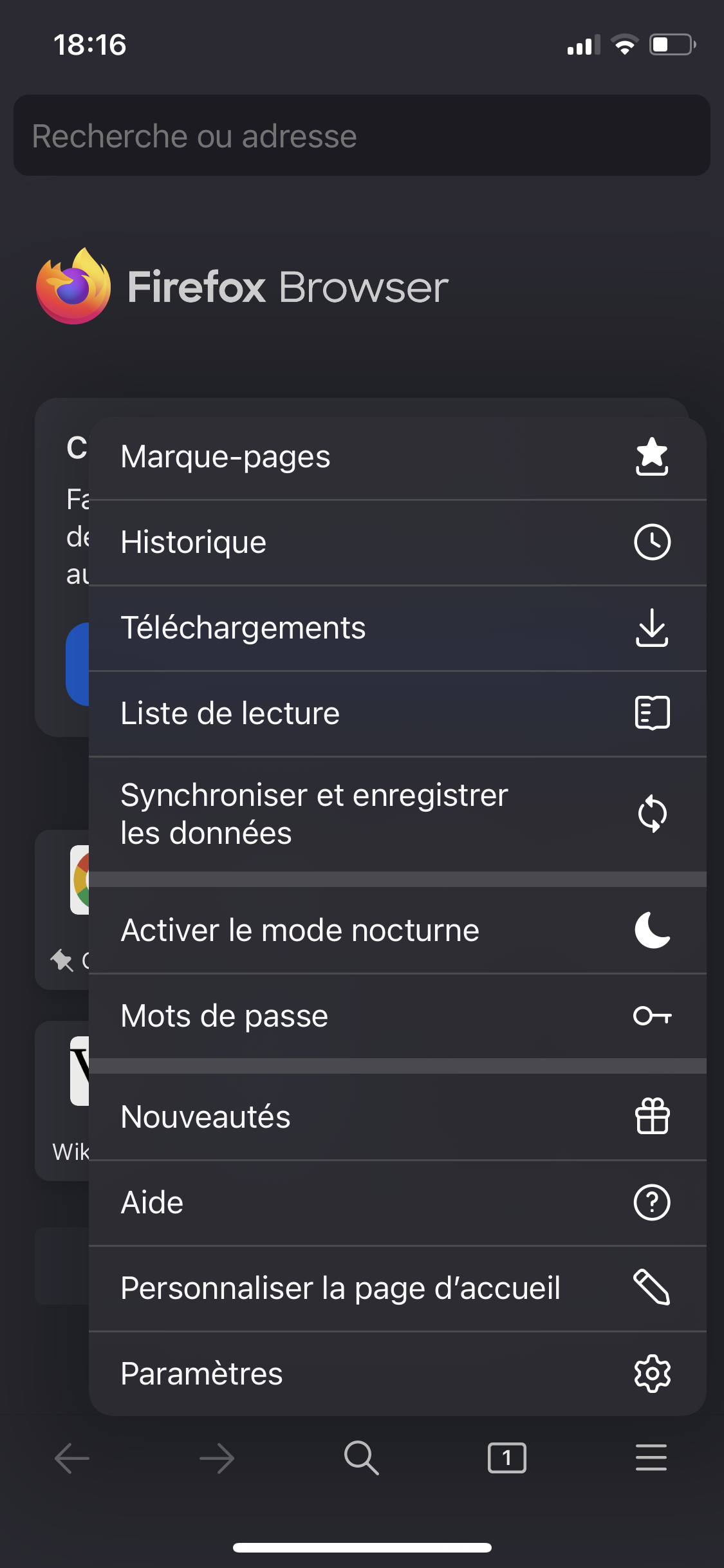View Nouveautés

pyautogui.click(x=396, y=1117)
